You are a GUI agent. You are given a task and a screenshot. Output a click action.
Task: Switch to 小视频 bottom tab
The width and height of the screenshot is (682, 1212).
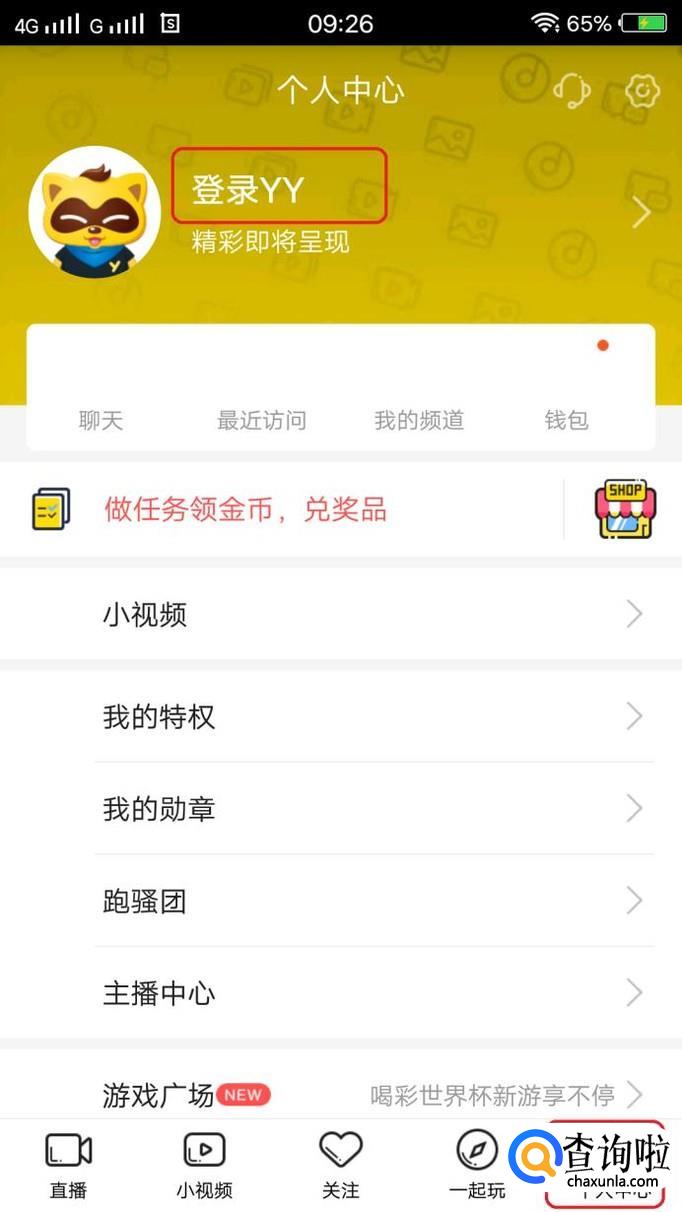pyautogui.click(x=204, y=1165)
